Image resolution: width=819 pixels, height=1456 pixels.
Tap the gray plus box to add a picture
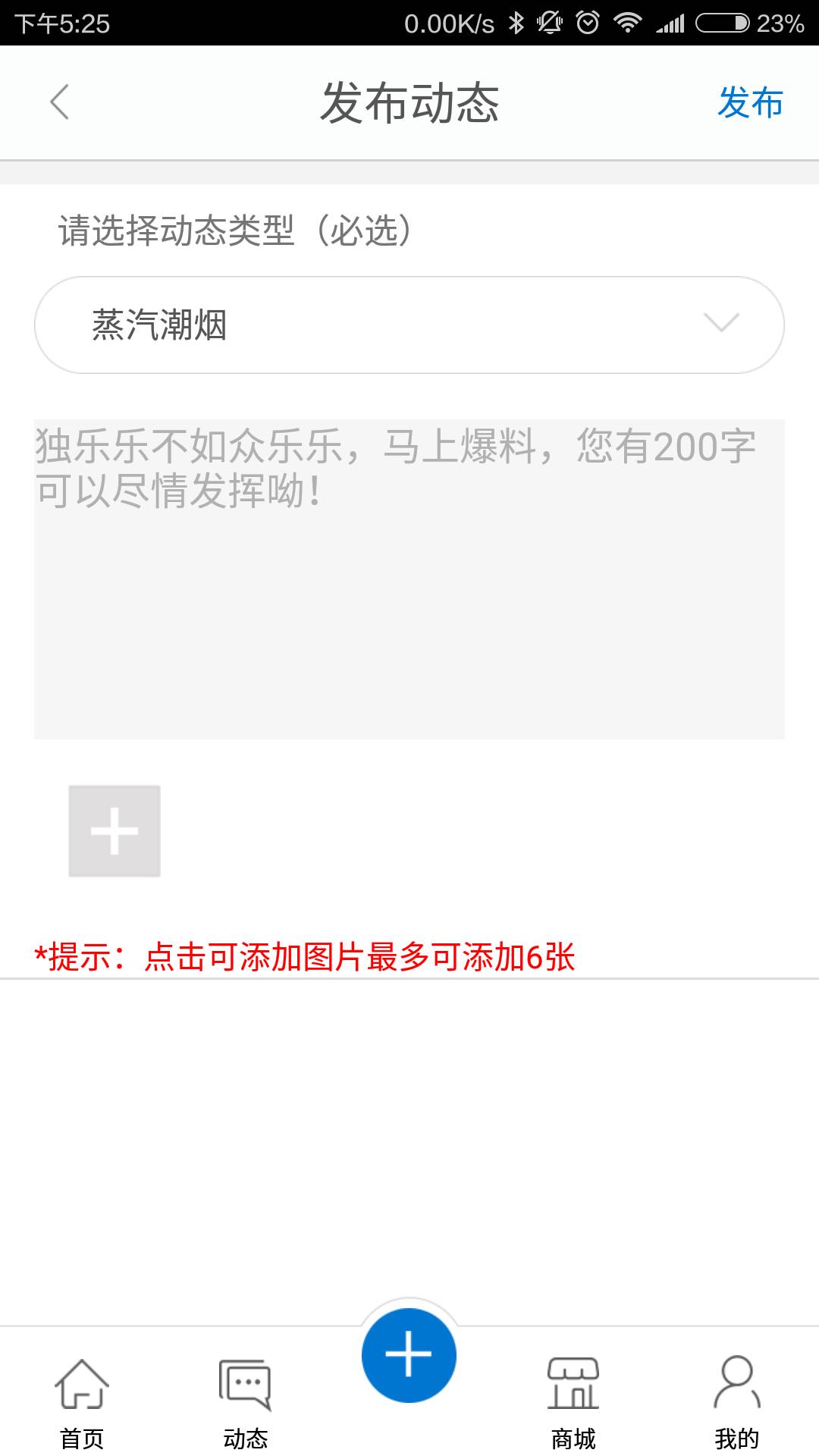pos(114,830)
